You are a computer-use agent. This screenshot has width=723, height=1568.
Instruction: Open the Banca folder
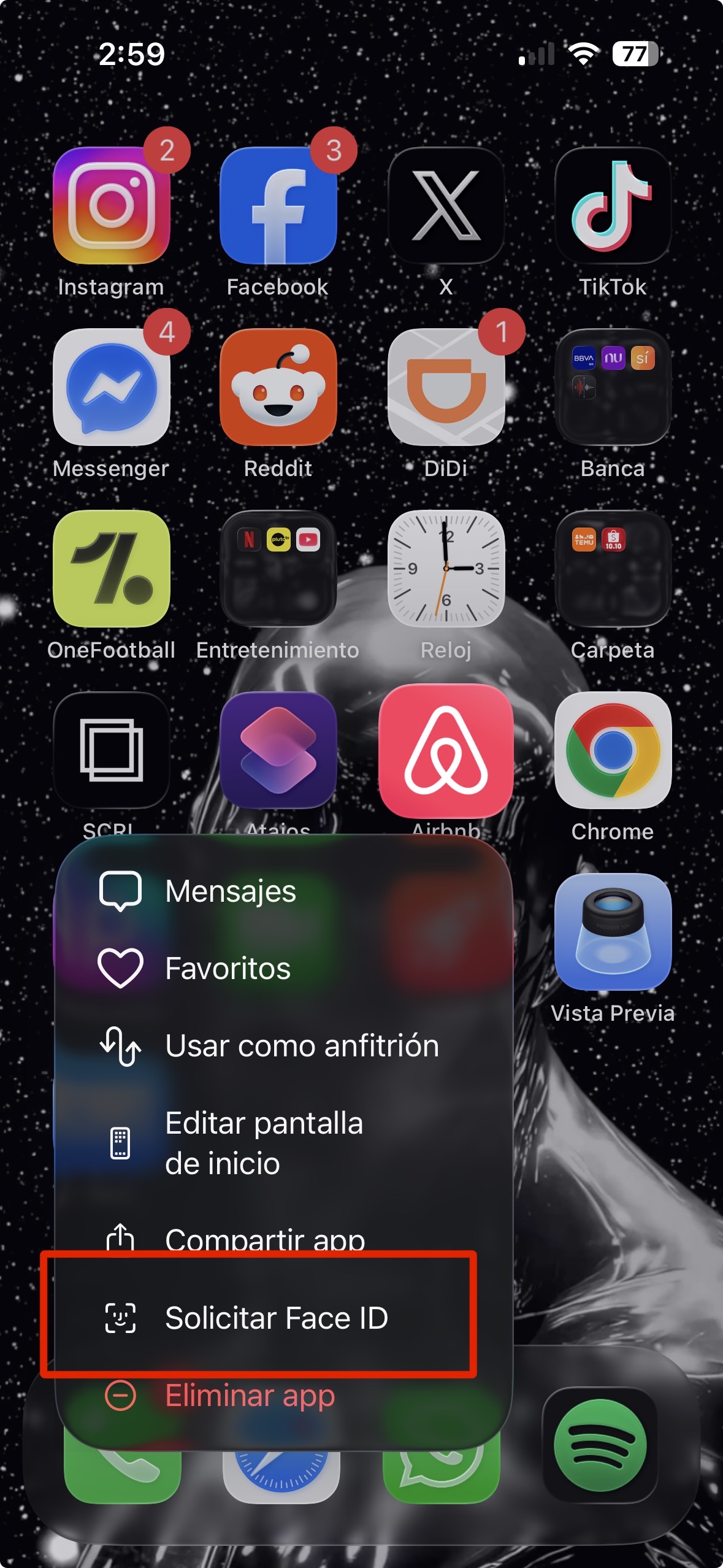click(613, 388)
